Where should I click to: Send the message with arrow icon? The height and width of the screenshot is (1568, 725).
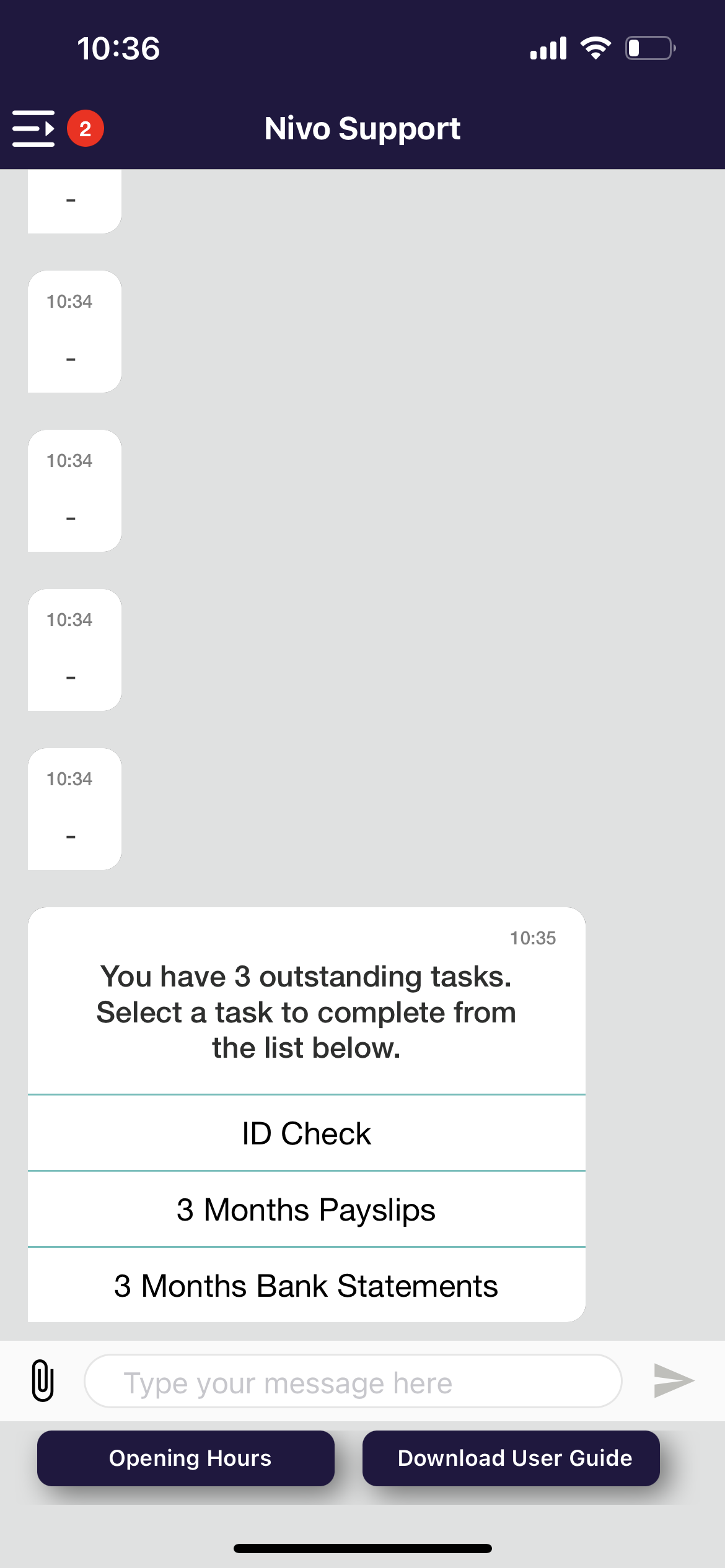pos(673,1380)
